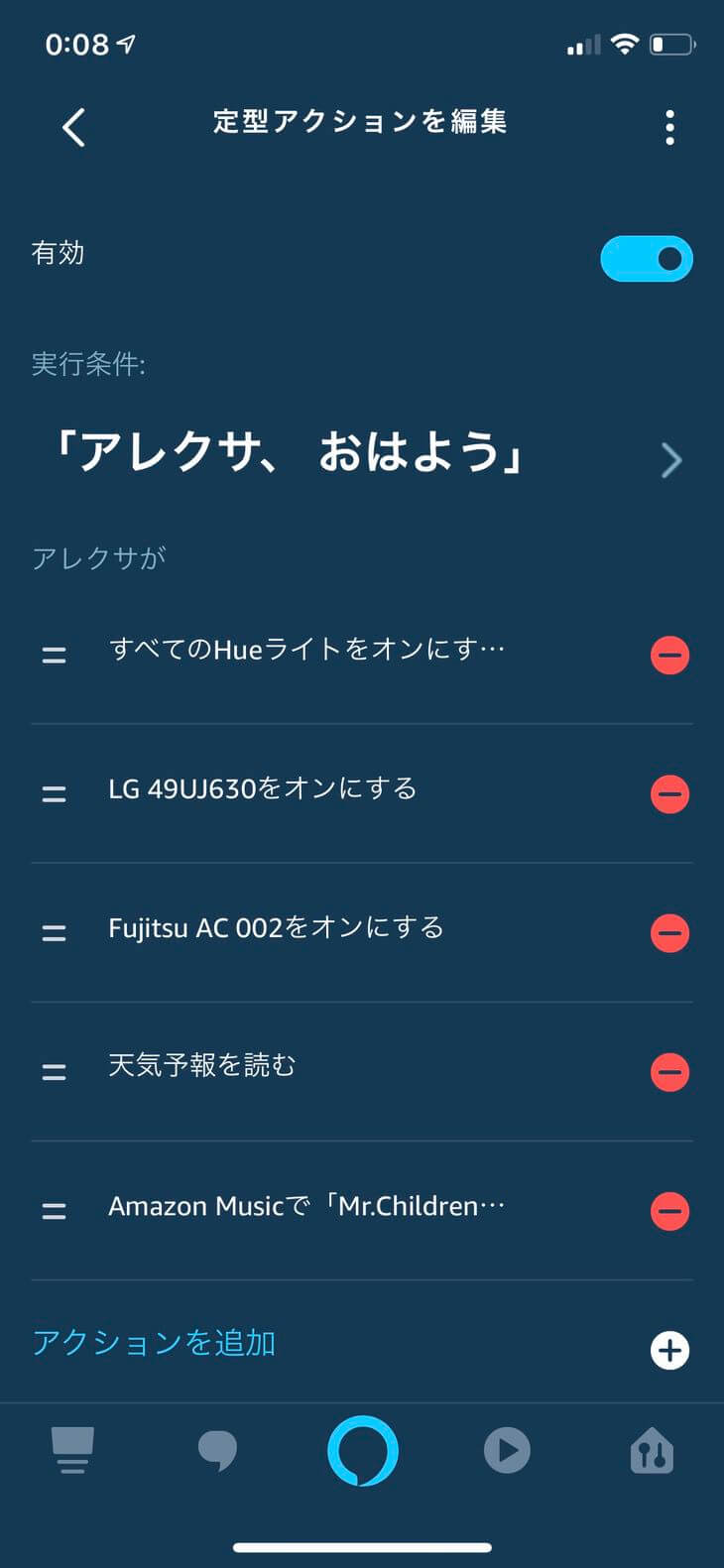This screenshot has height=1568, width=724.
Task: Switch to the devices smart home tab
Action: (652, 1451)
